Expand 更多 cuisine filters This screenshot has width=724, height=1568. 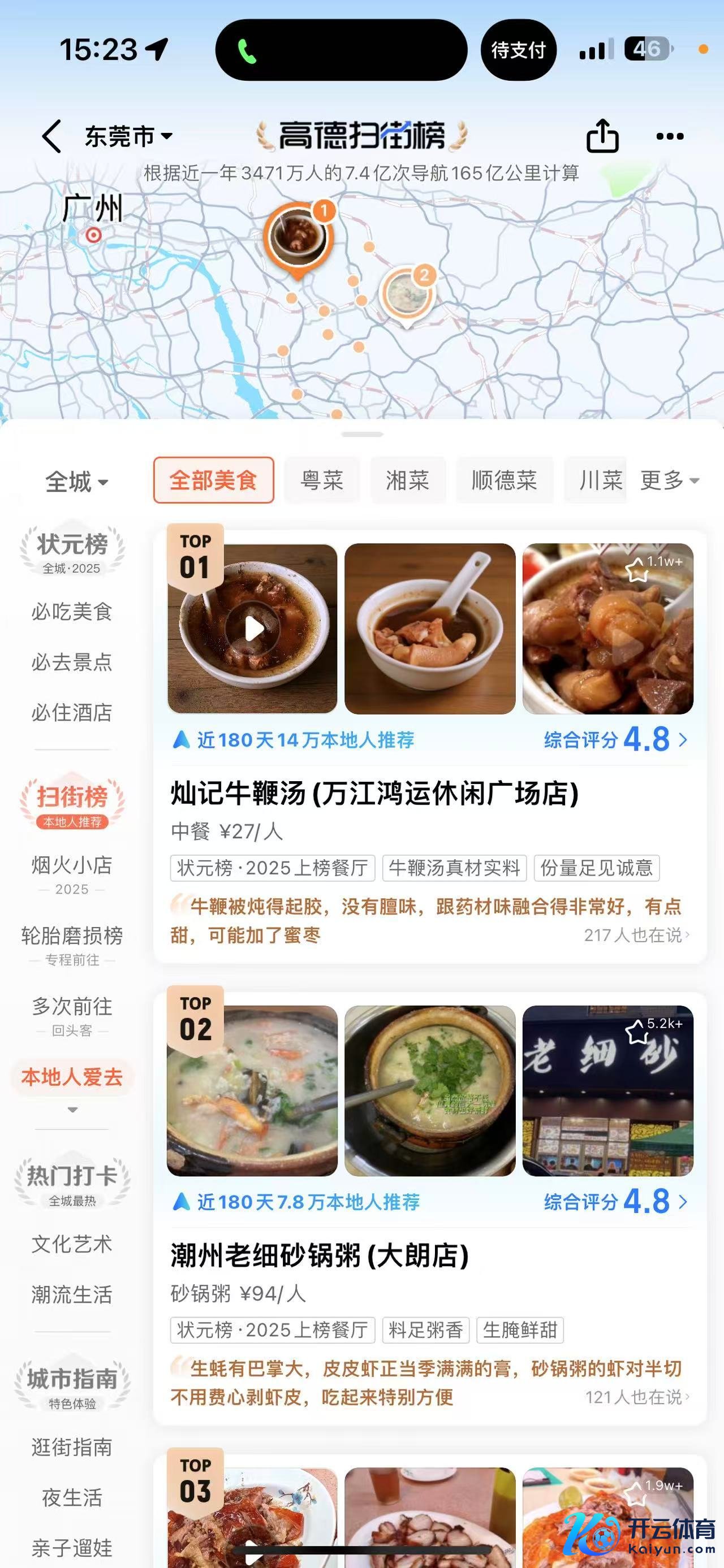(x=669, y=480)
